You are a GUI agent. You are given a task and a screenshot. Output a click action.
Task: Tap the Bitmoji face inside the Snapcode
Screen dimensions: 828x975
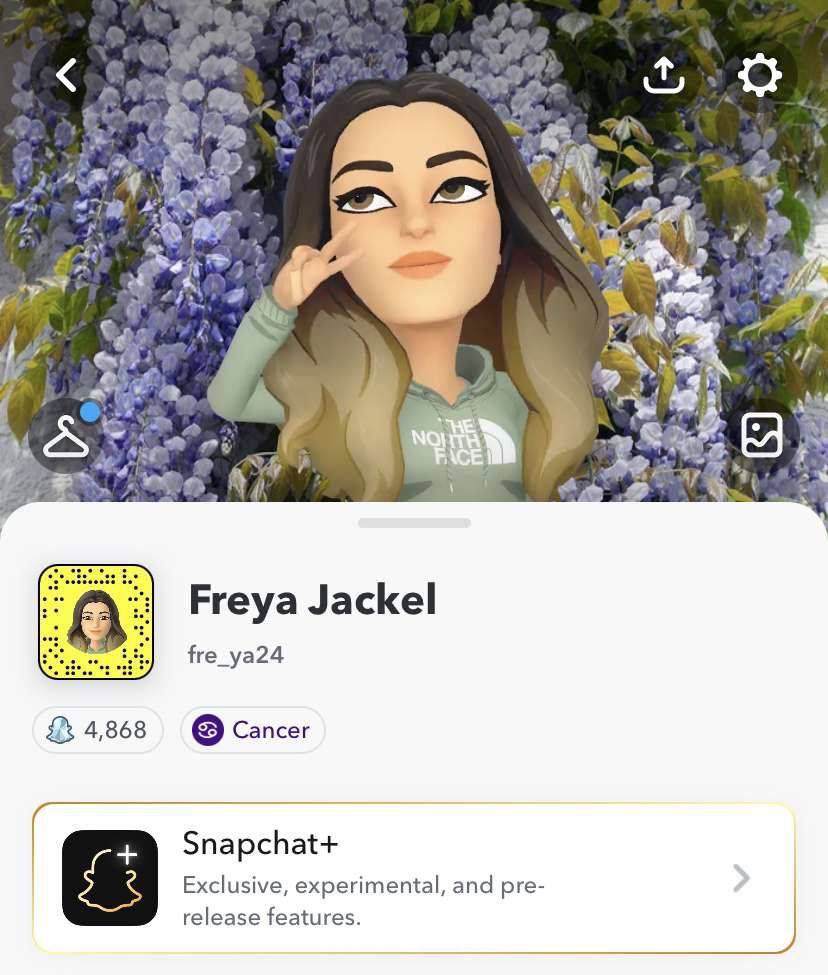[x=95, y=621]
